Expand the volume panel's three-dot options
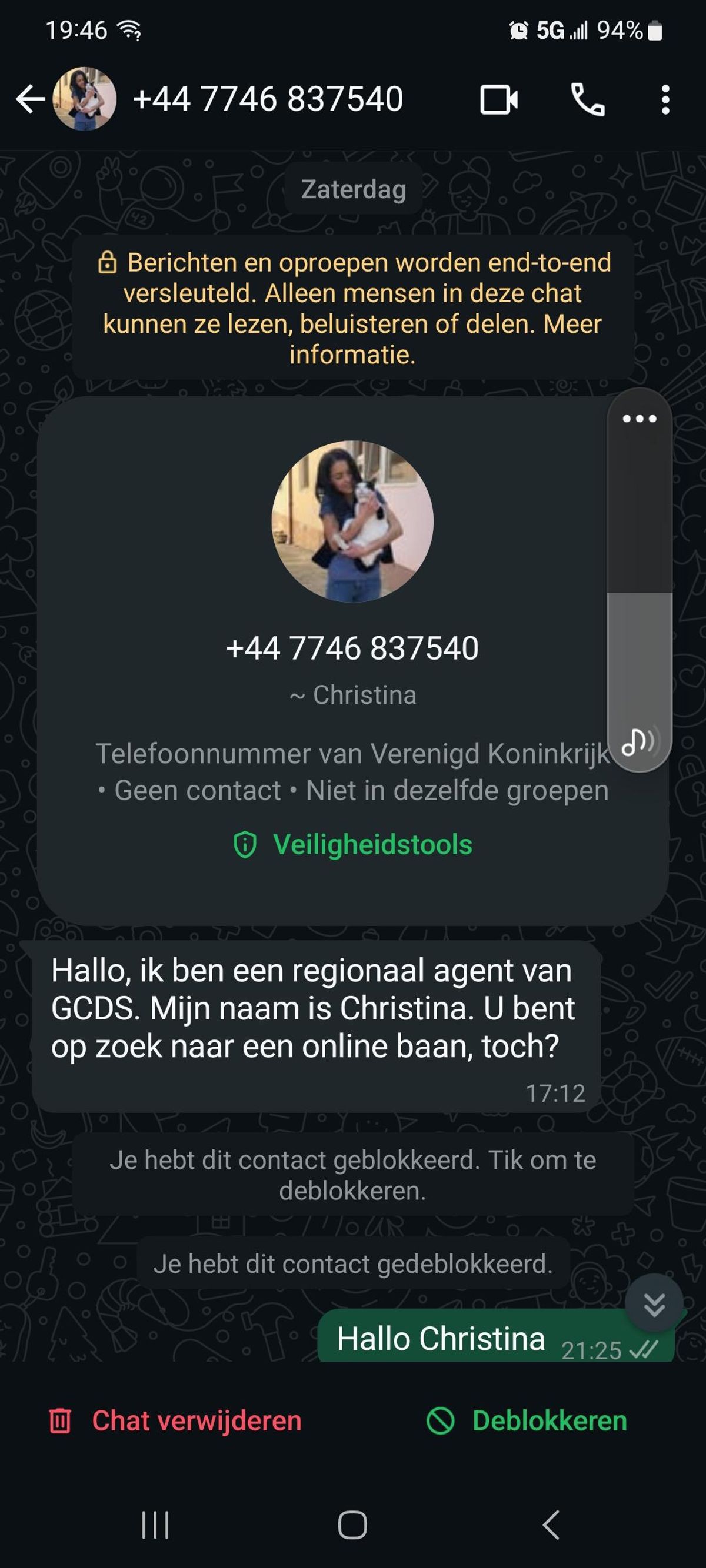Viewport: 706px width, 1568px height. point(639,419)
